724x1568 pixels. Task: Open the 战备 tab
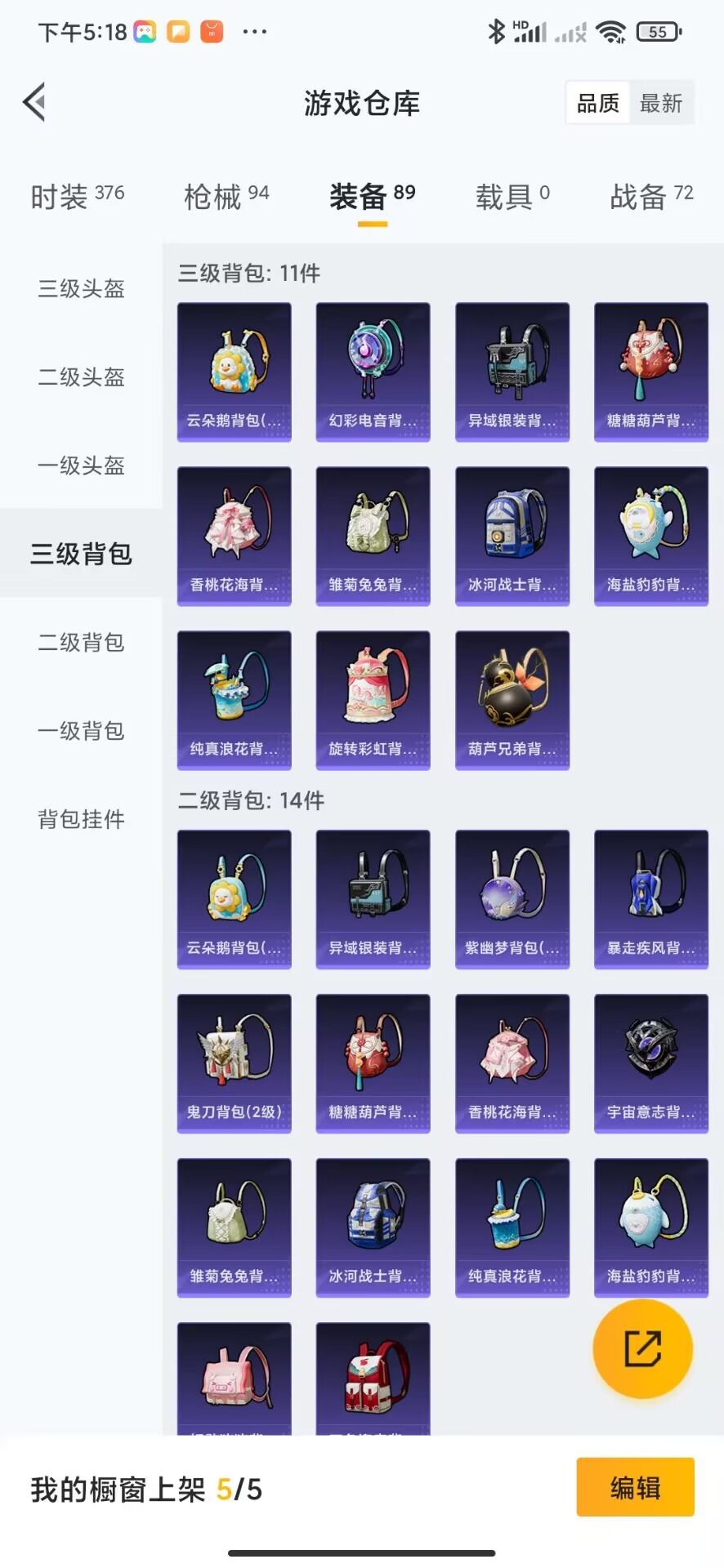tap(651, 197)
